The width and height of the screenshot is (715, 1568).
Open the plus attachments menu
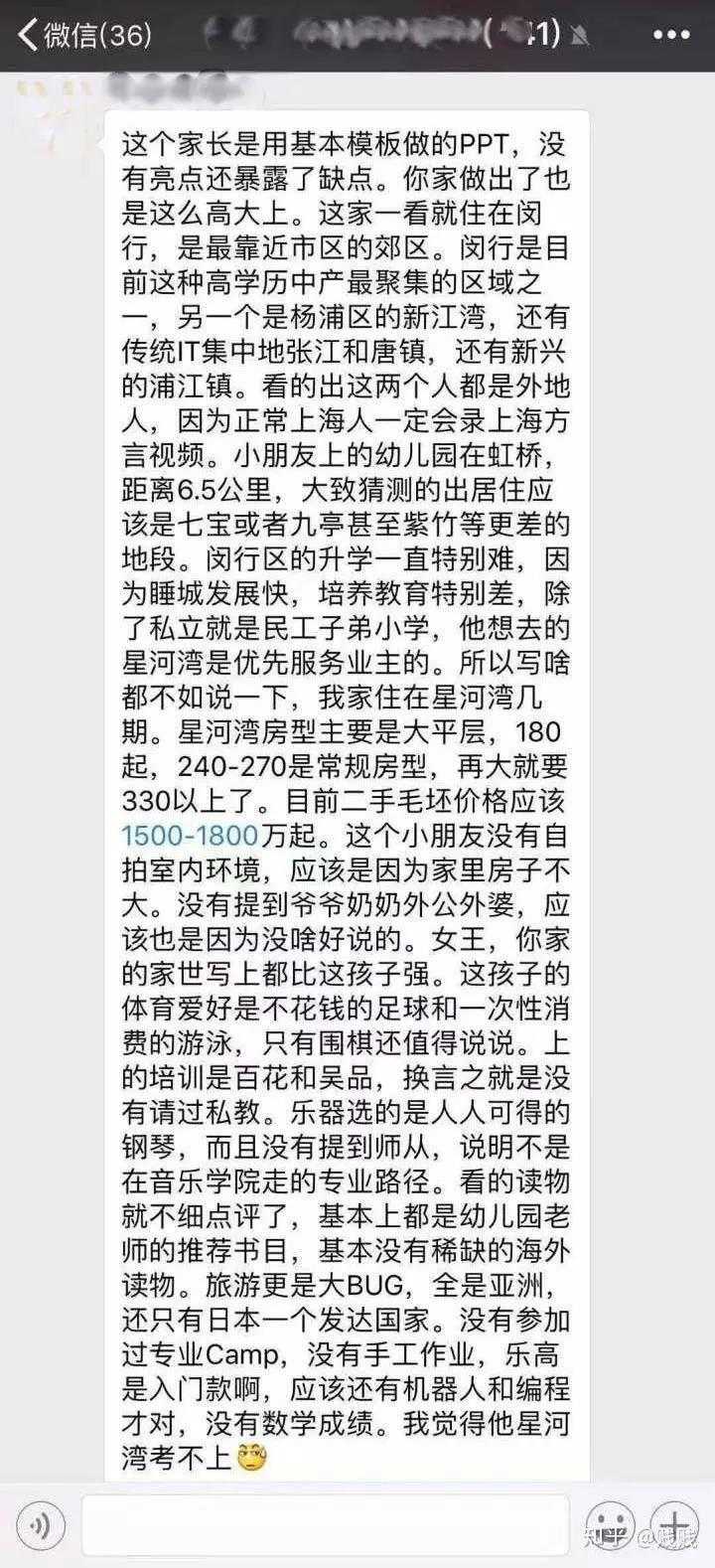point(675,1524)
